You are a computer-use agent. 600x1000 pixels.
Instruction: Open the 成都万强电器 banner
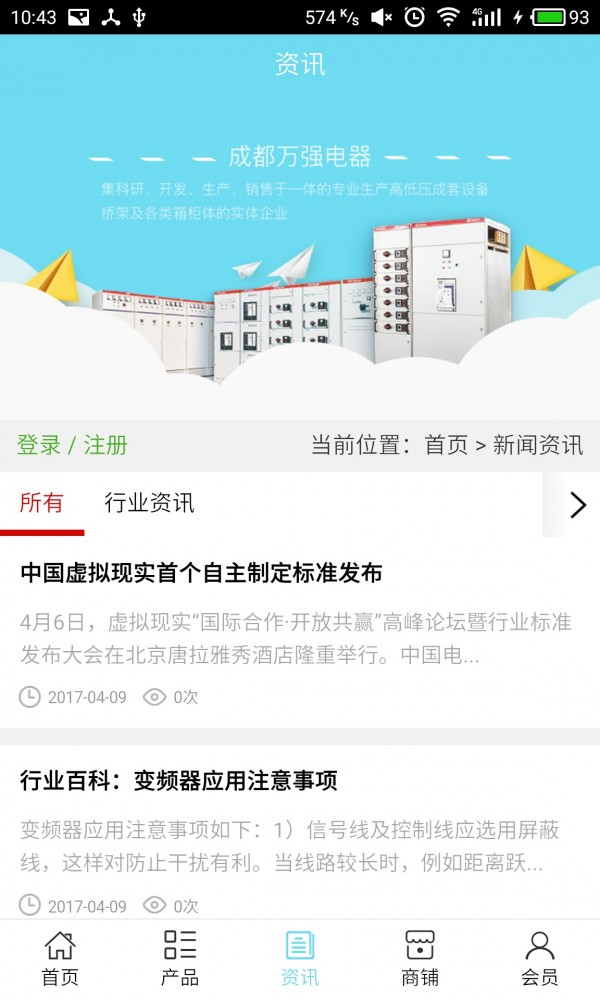click(300, 250)
